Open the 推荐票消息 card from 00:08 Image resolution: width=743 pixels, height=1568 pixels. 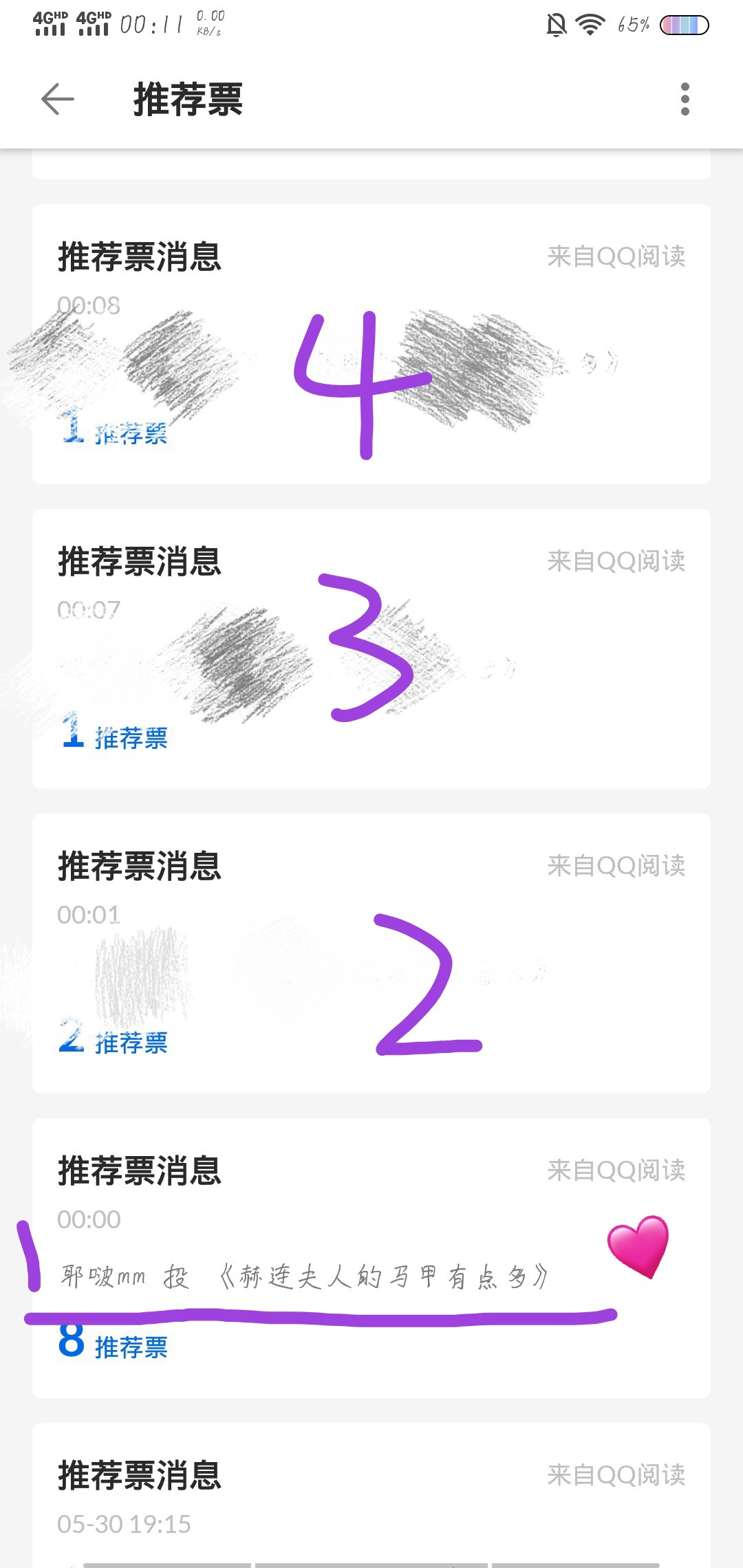click(371, 344)
